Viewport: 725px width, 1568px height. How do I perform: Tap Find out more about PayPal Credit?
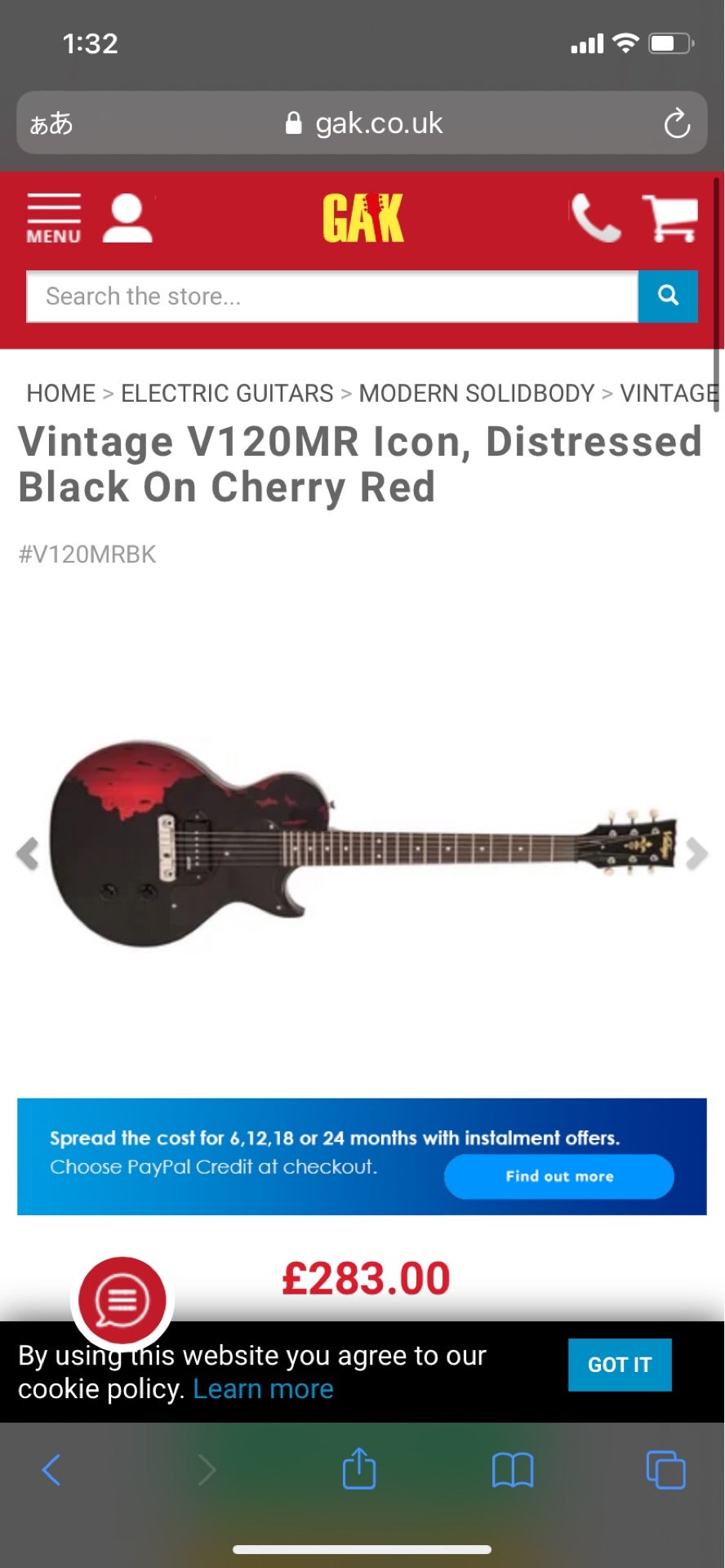coord(559,1176)
